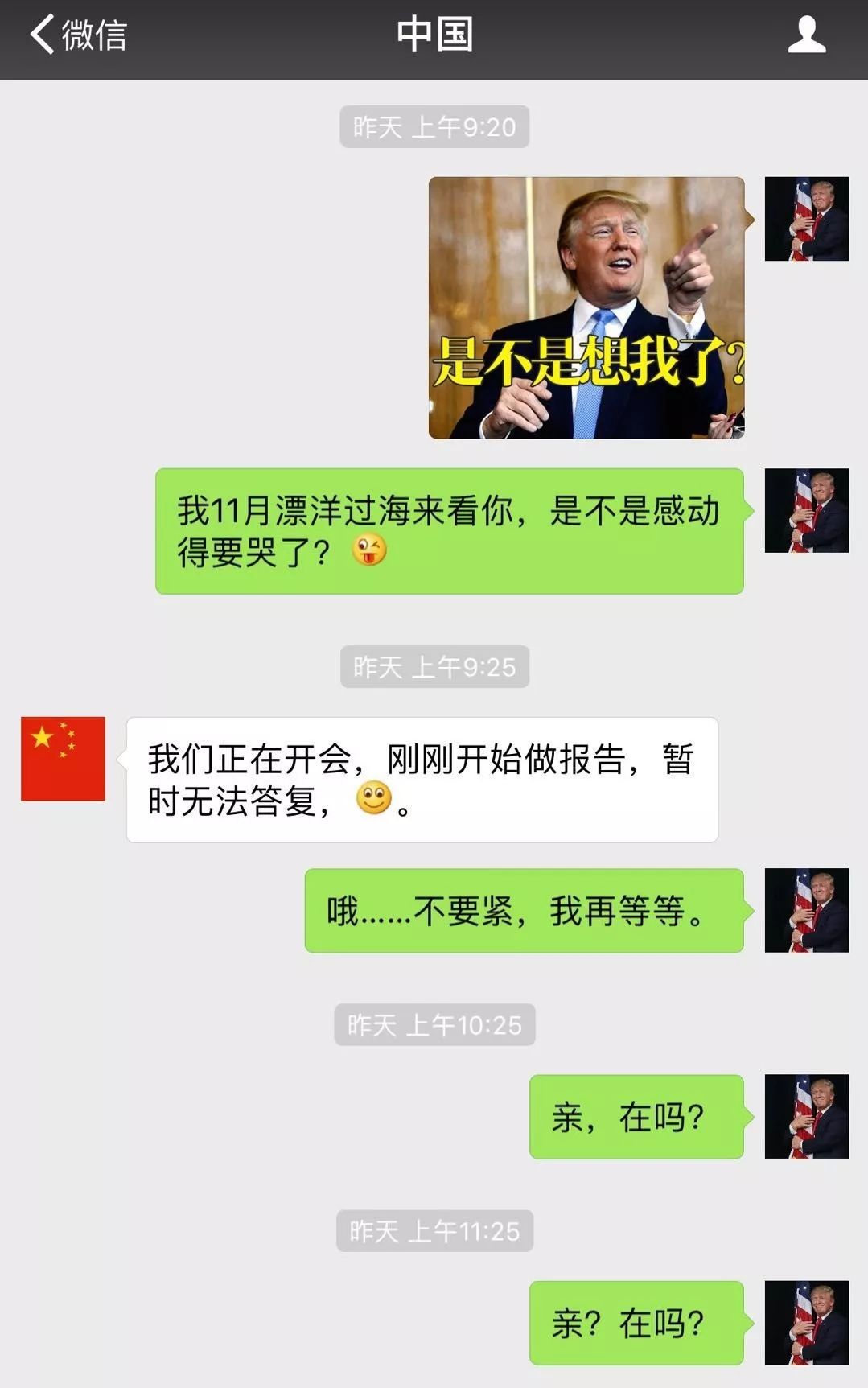This screenshot has width=868, height=1388.
Task: Tap the sender avatar beside "哦……不要紧，我再等等。"
Action: 806,910
